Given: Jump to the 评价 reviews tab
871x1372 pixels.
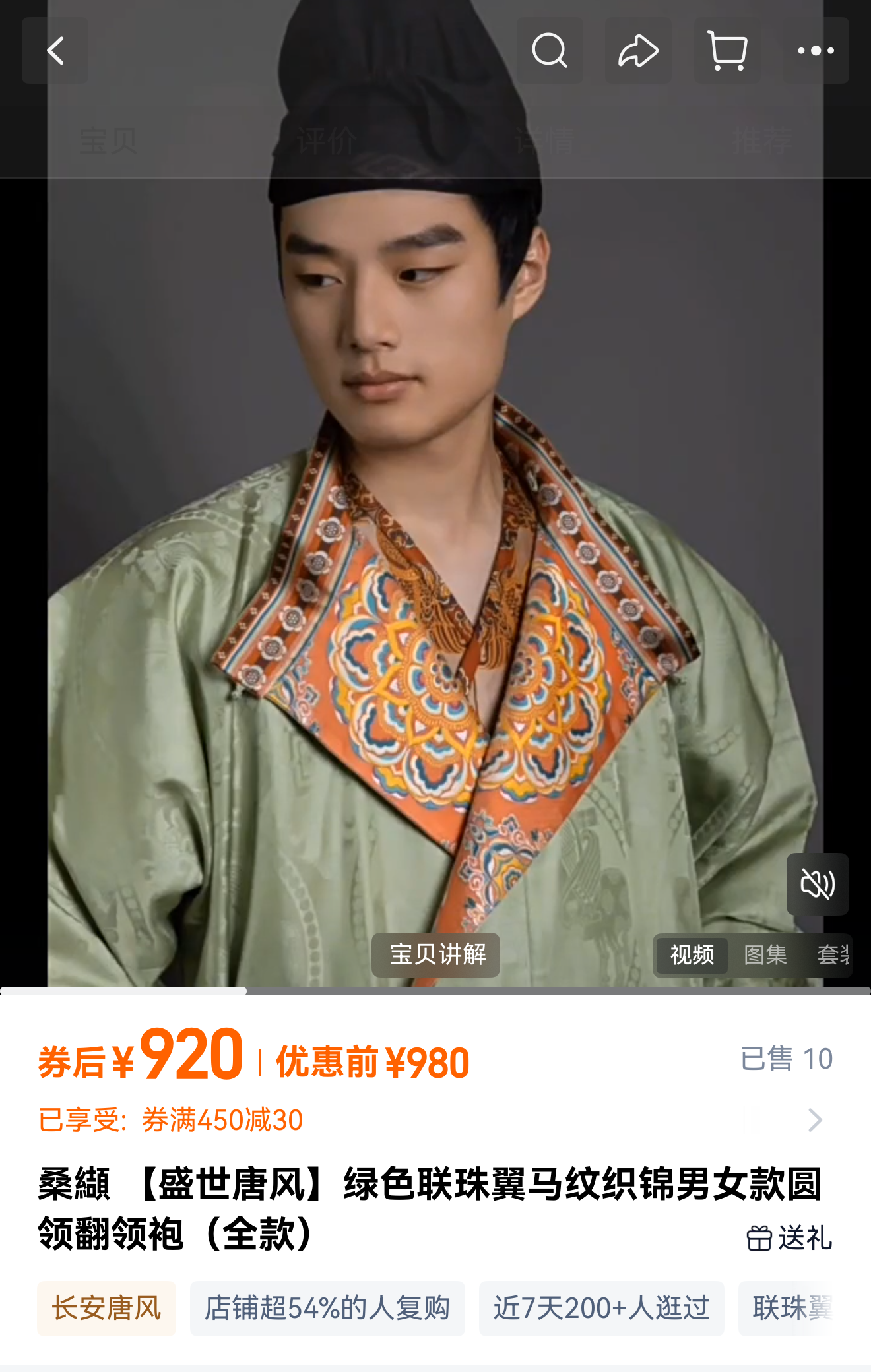Looking at the screenshot, I should point(326,140).
